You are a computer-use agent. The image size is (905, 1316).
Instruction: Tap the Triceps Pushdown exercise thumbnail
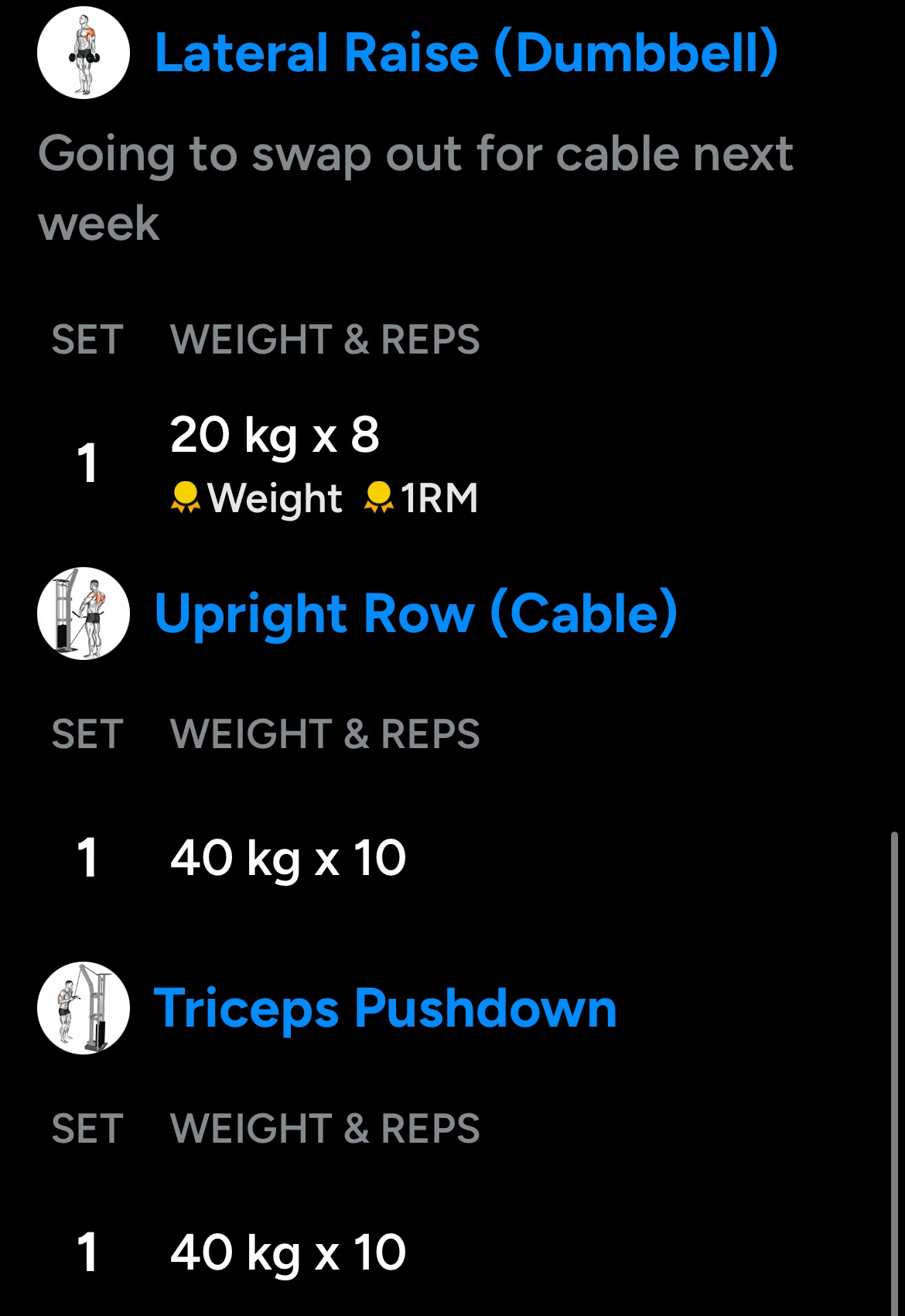[x=84, y=1008]
